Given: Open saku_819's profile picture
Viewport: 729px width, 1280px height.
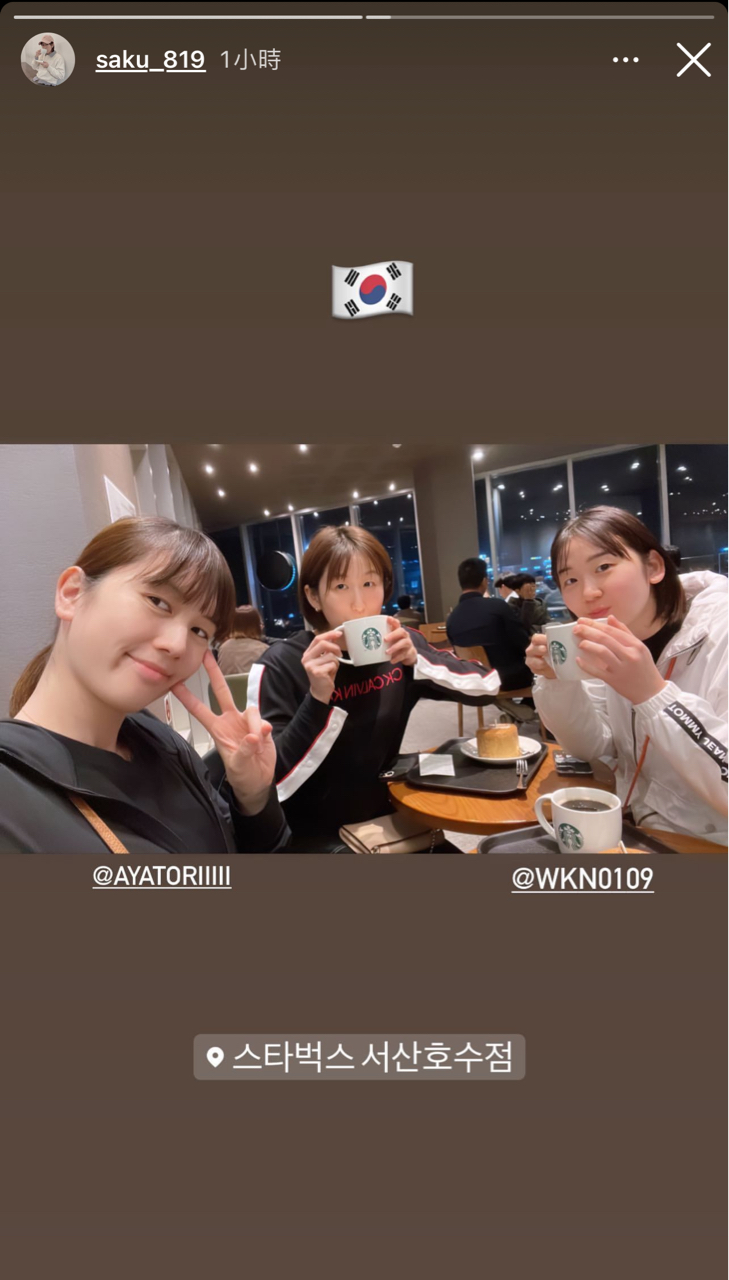Looking at the screenshot, I should [x=47, y=60].
